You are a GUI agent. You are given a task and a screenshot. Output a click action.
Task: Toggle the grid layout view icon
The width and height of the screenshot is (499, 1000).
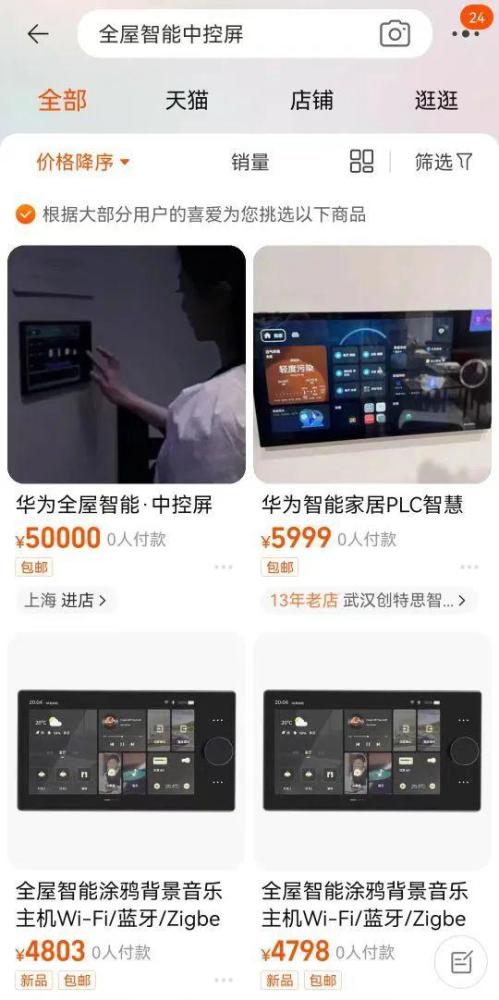pos(362,161)
